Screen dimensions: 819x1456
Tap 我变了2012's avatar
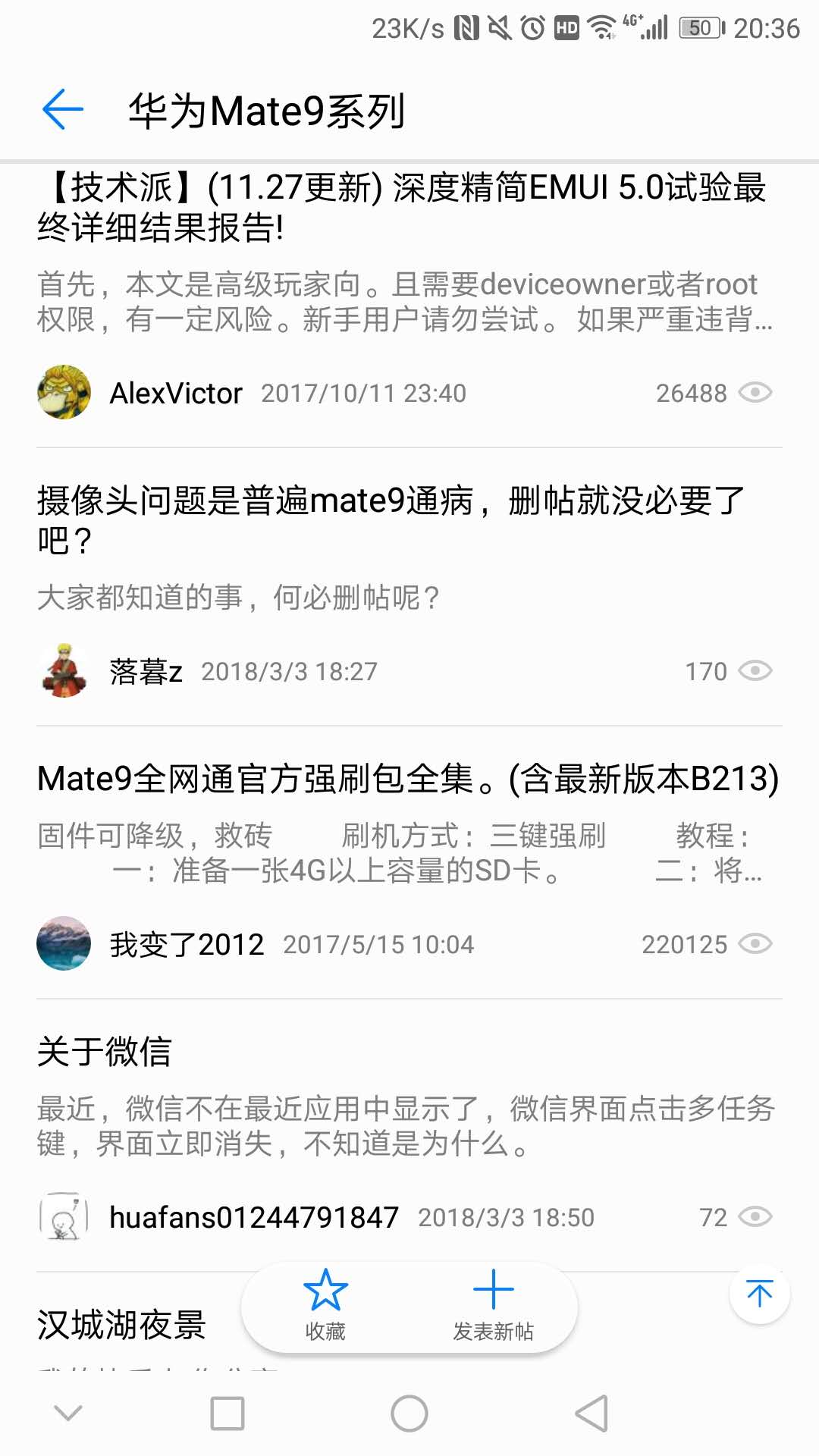[64, 945]
